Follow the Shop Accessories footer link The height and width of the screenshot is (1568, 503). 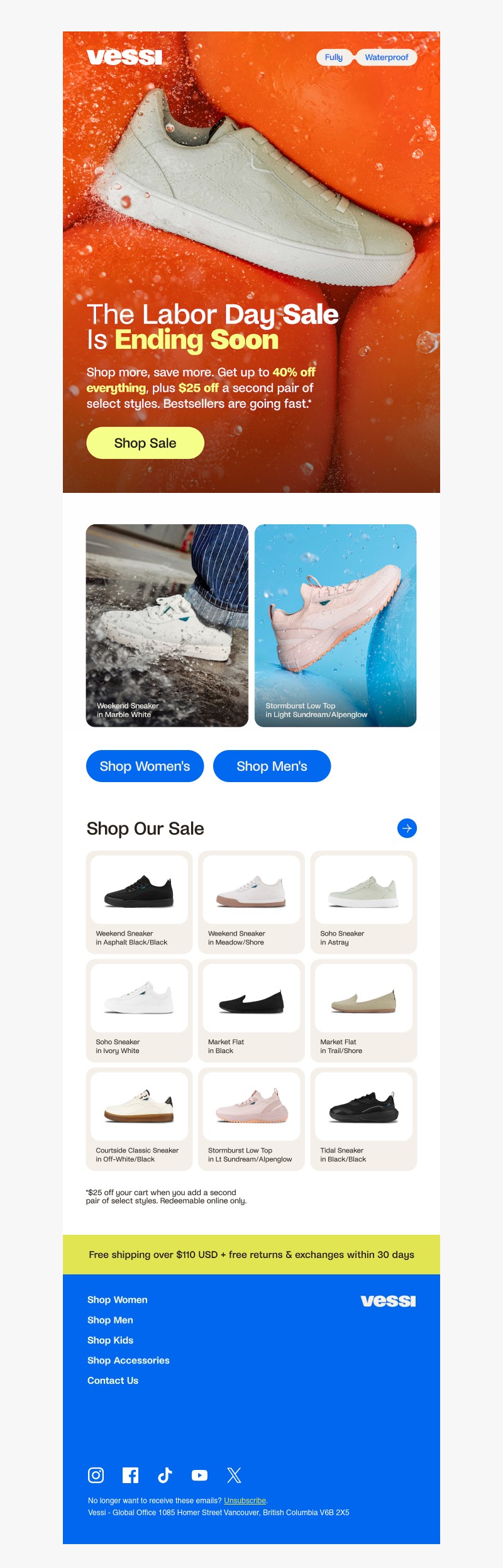point(128,1360)
